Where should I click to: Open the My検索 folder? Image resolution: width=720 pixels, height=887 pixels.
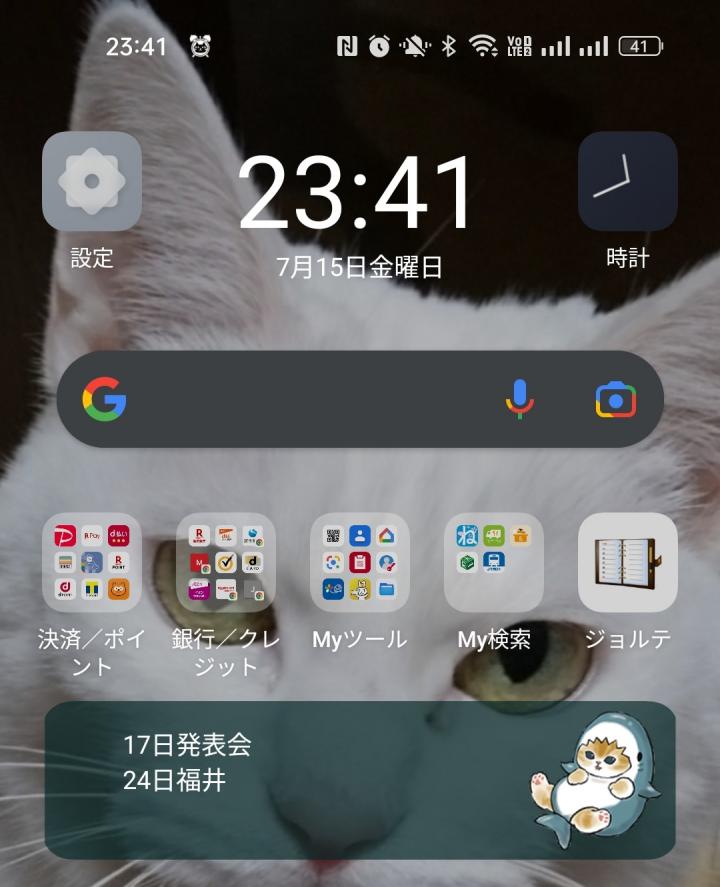pyautogui.click(x=494, y=562)
